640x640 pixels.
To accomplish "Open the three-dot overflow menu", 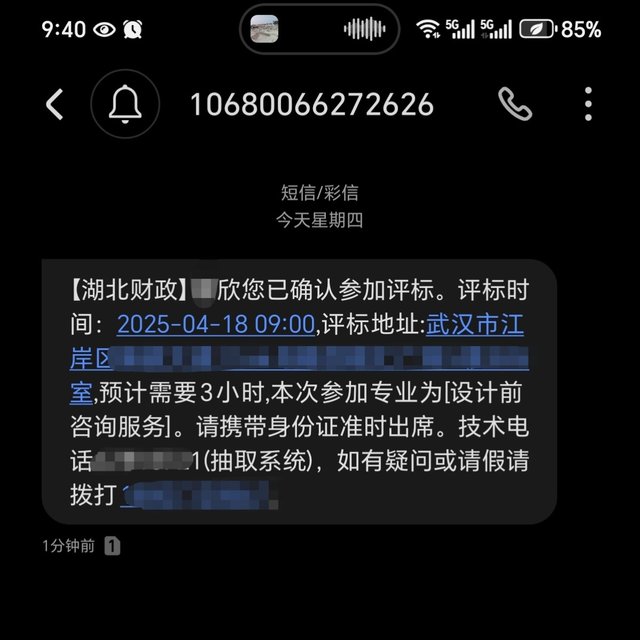I will click(x=588, y=104).
